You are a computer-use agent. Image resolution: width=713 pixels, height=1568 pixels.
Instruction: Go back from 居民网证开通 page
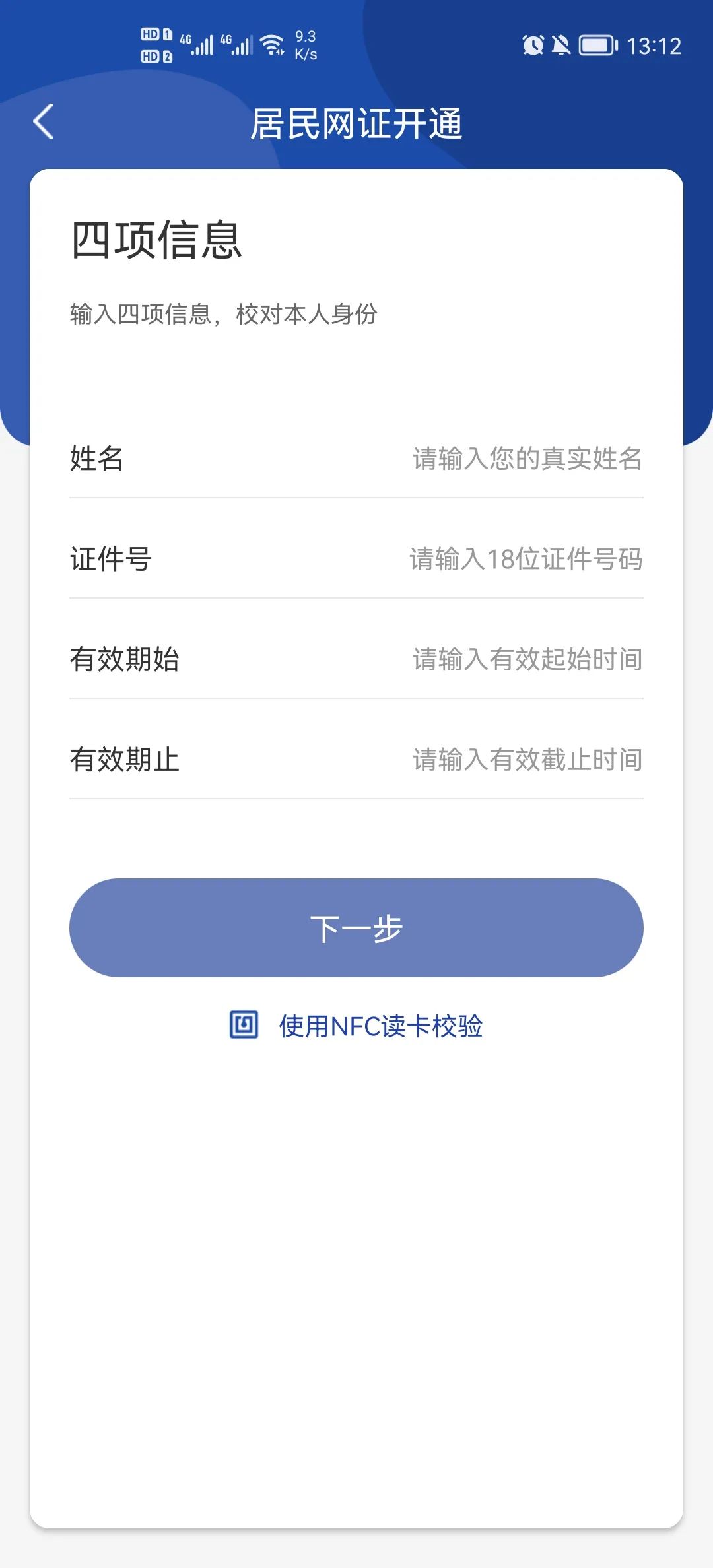(x=44, y=122)
